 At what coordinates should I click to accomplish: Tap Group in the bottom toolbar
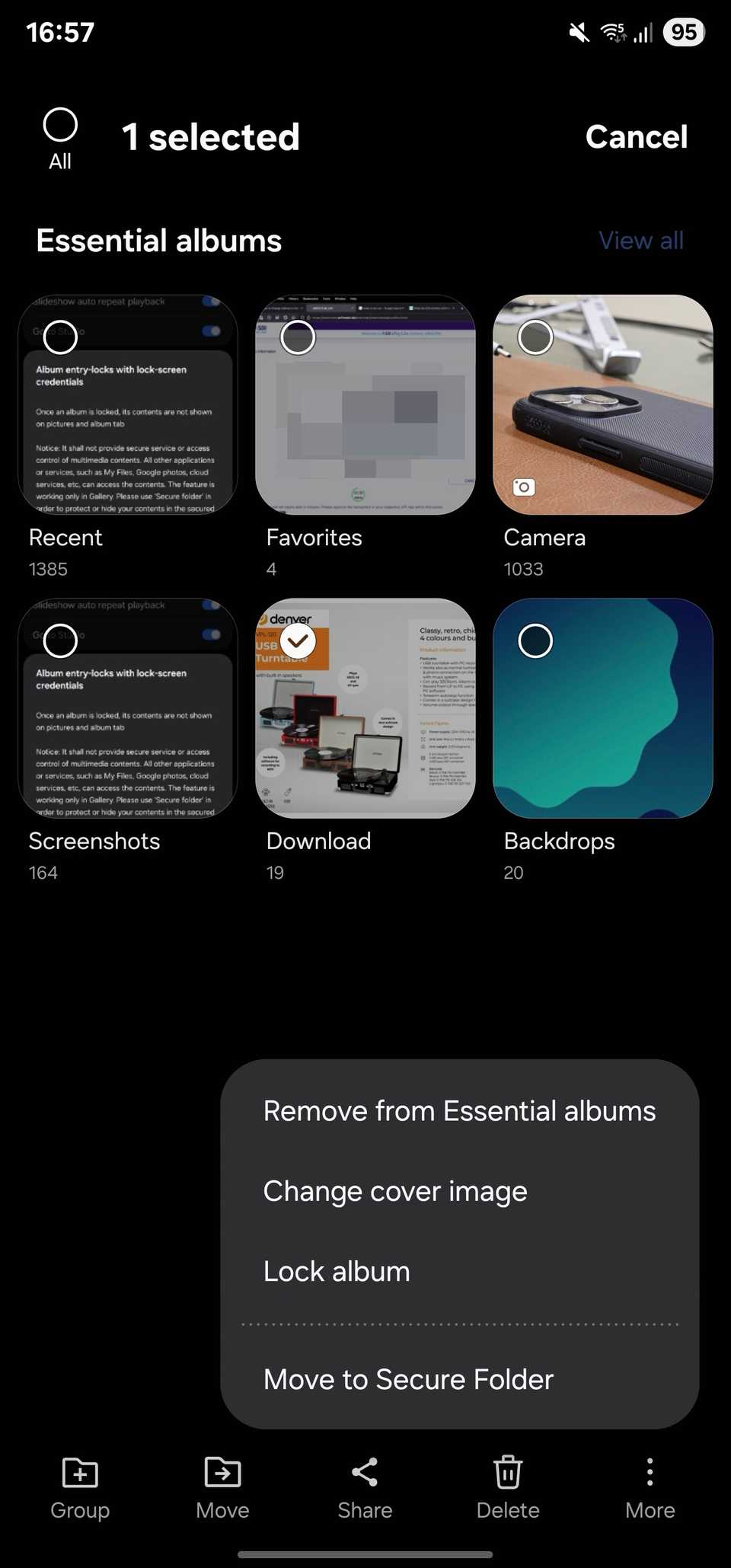click(x=80, y=1487)
